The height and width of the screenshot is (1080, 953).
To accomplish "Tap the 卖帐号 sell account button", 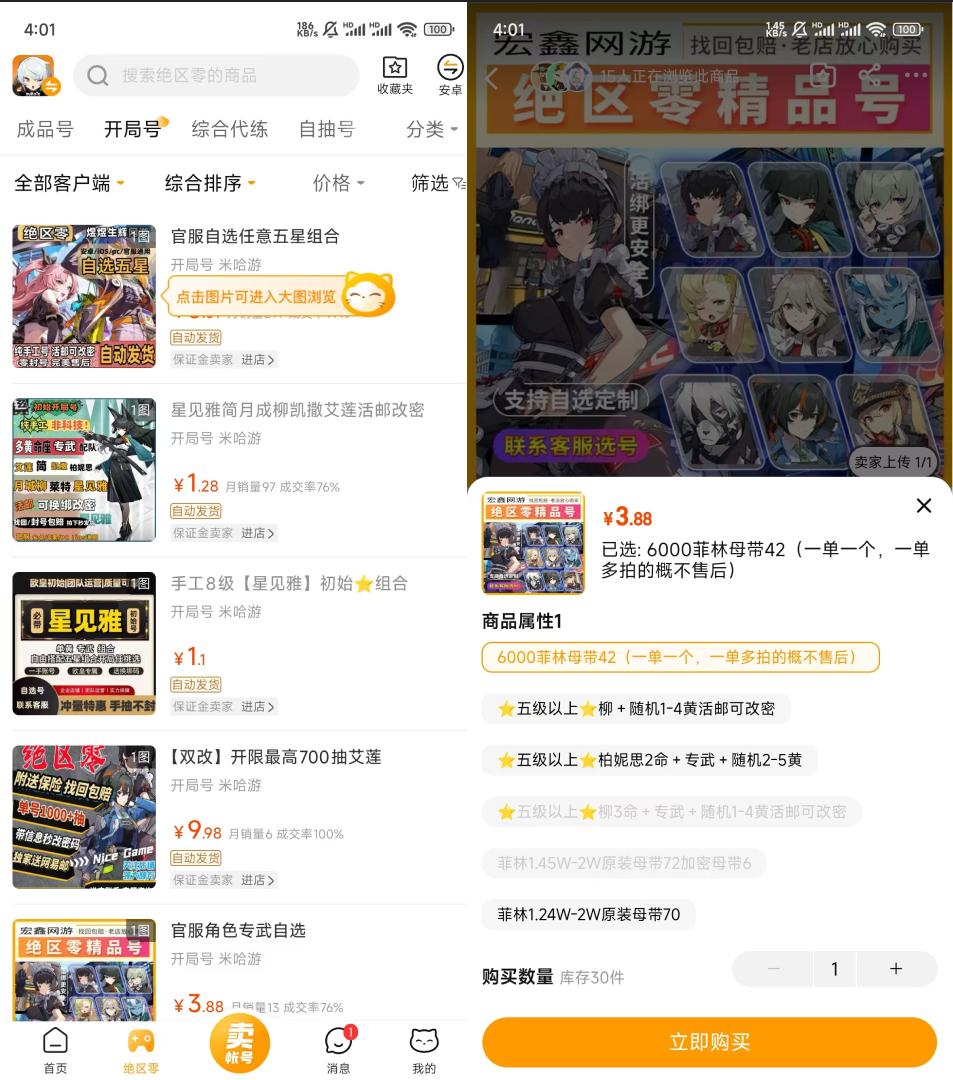I will point(239,1045).
